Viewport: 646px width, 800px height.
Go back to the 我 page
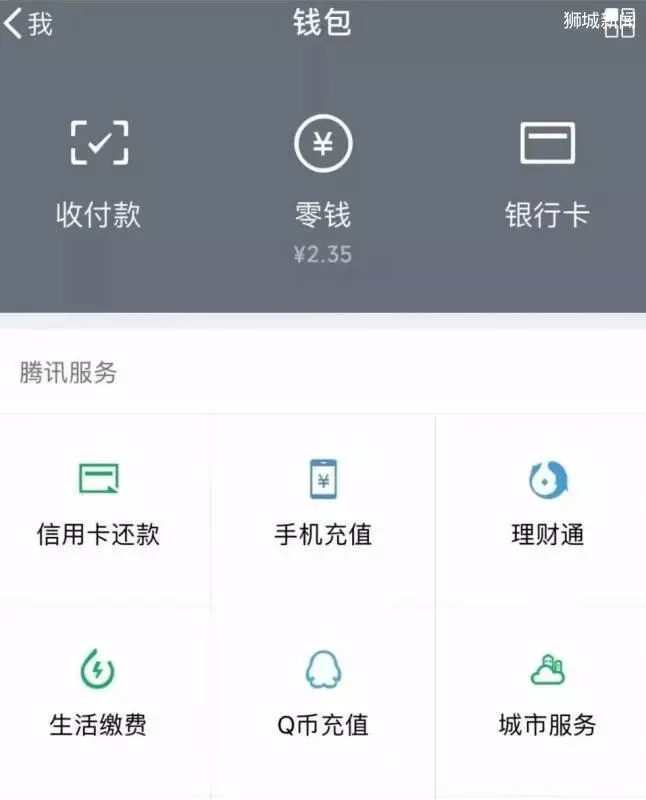tap(28, 23)
